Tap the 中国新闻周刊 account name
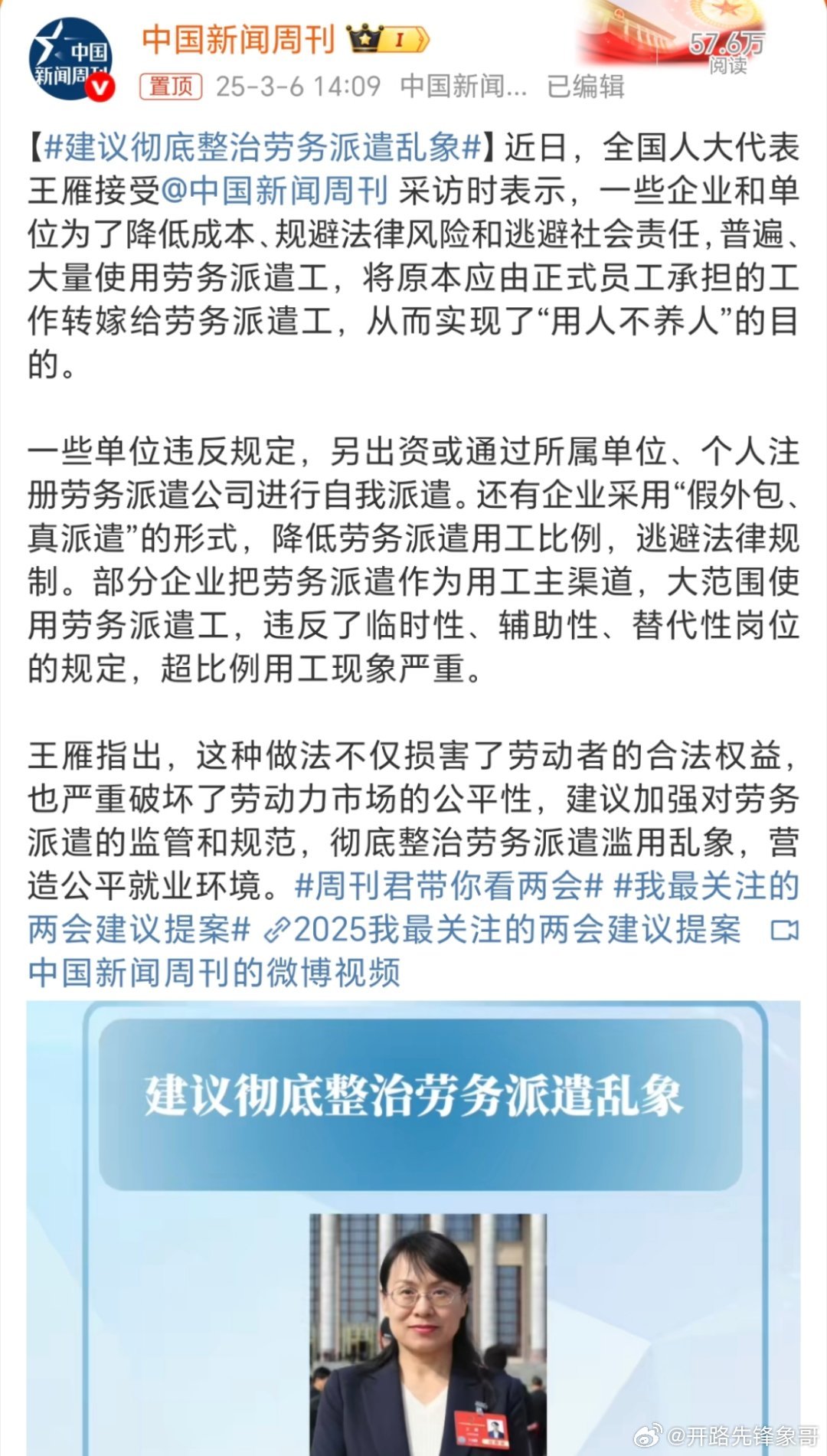The width and height of the screenshot is (827, 1456). click(x=238, y=40)
